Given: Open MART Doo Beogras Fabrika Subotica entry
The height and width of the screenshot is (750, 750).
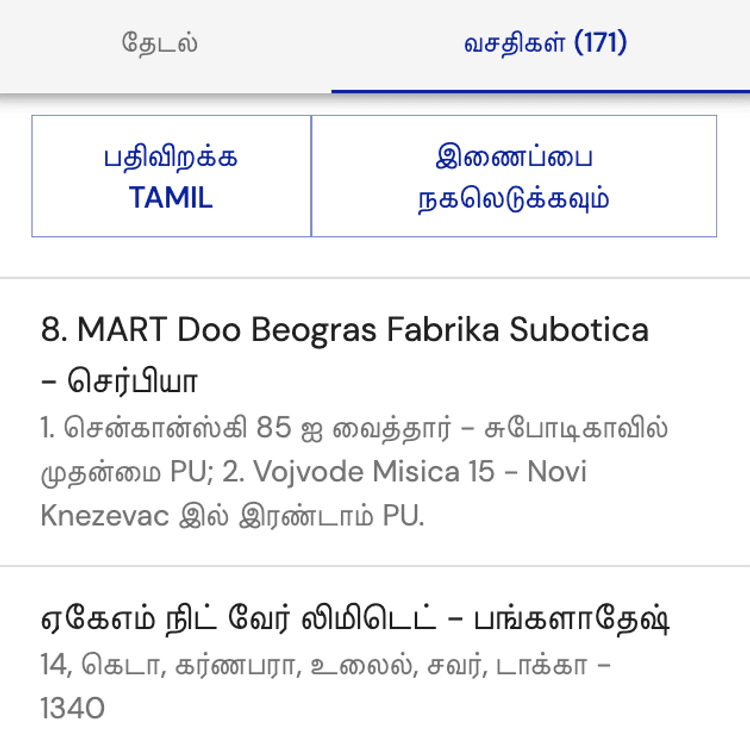Looking at the screenshot, I should (345, 330).
